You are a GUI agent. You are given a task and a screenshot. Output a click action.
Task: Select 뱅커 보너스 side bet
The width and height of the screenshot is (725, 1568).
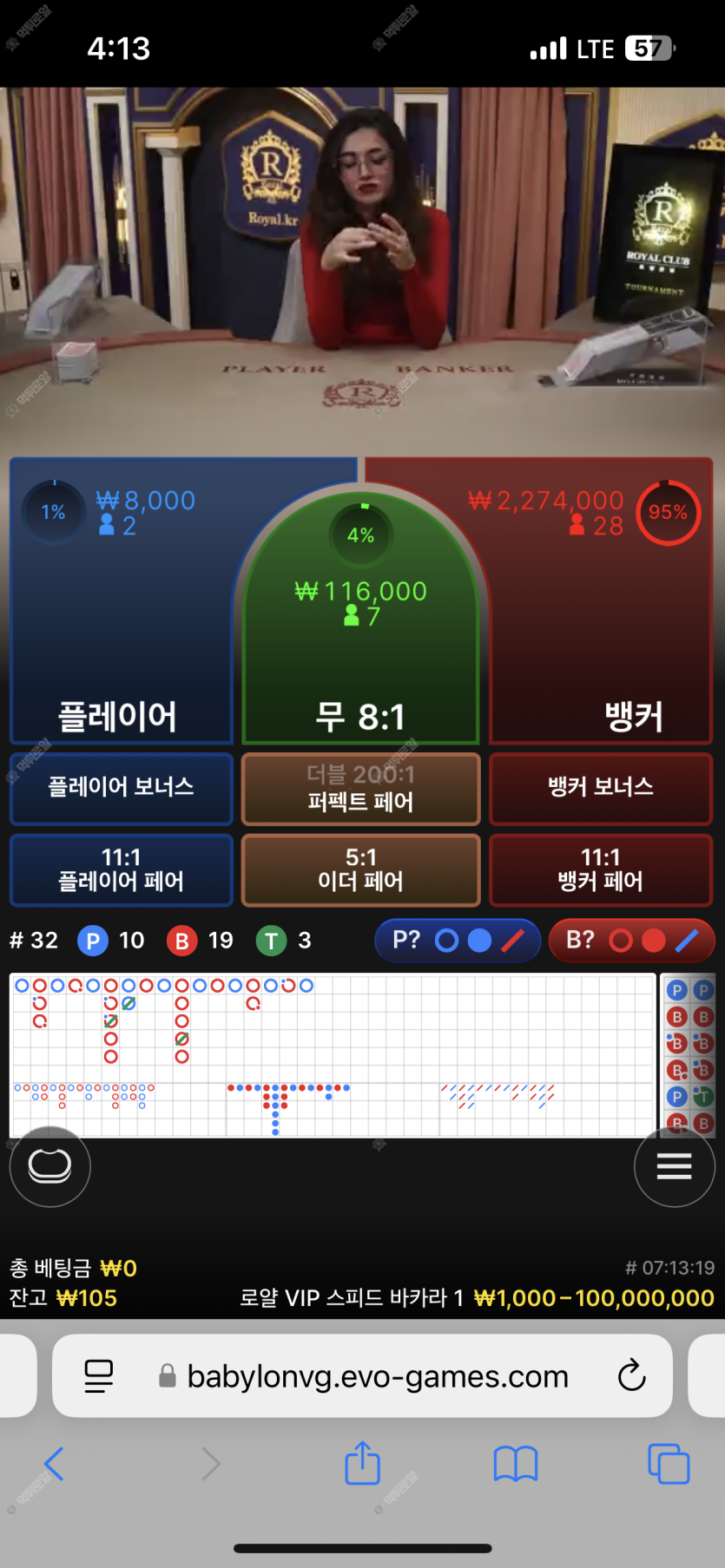tap(601, 788)
